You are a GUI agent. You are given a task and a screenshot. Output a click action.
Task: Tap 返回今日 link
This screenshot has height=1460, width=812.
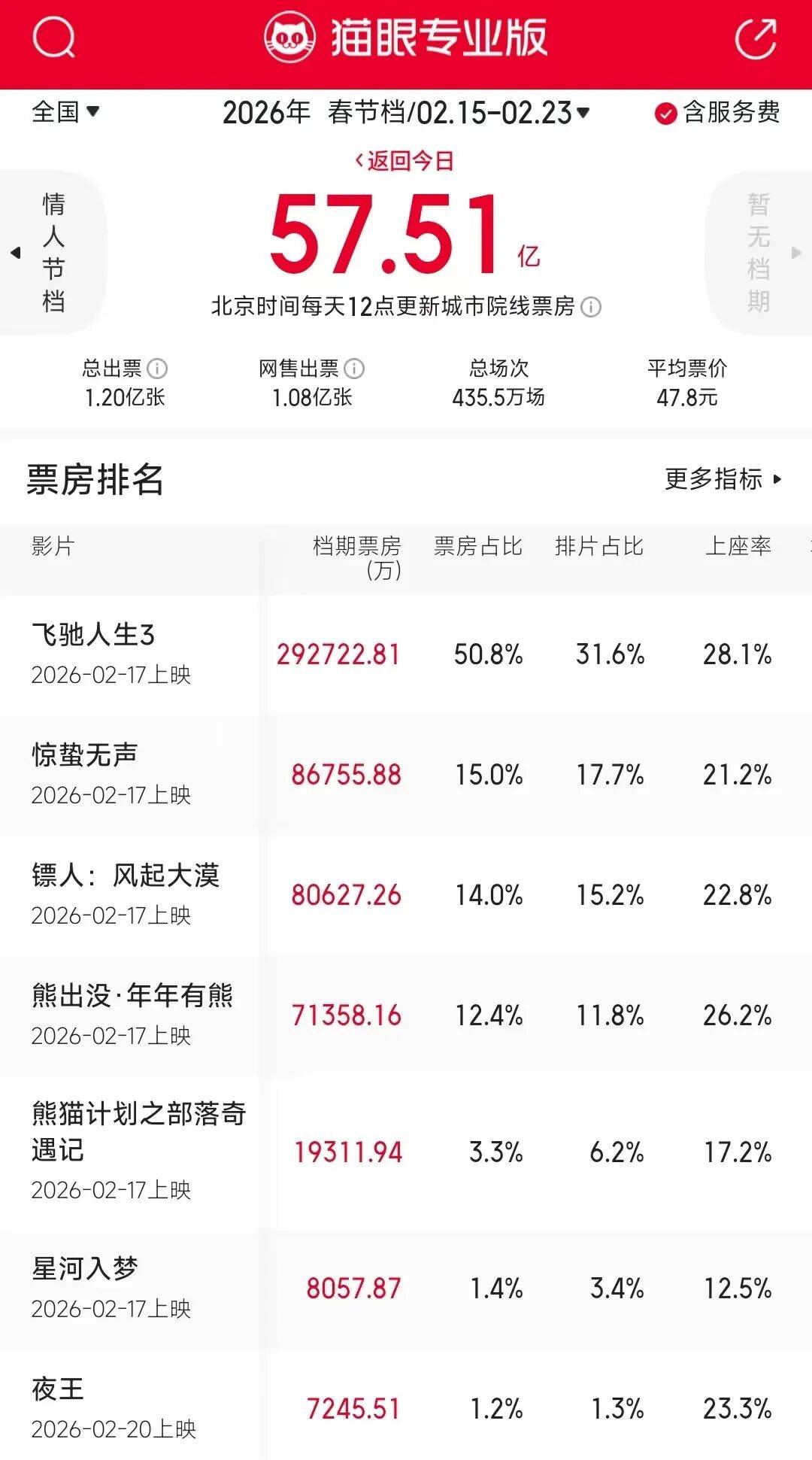(x=404, y=161)
